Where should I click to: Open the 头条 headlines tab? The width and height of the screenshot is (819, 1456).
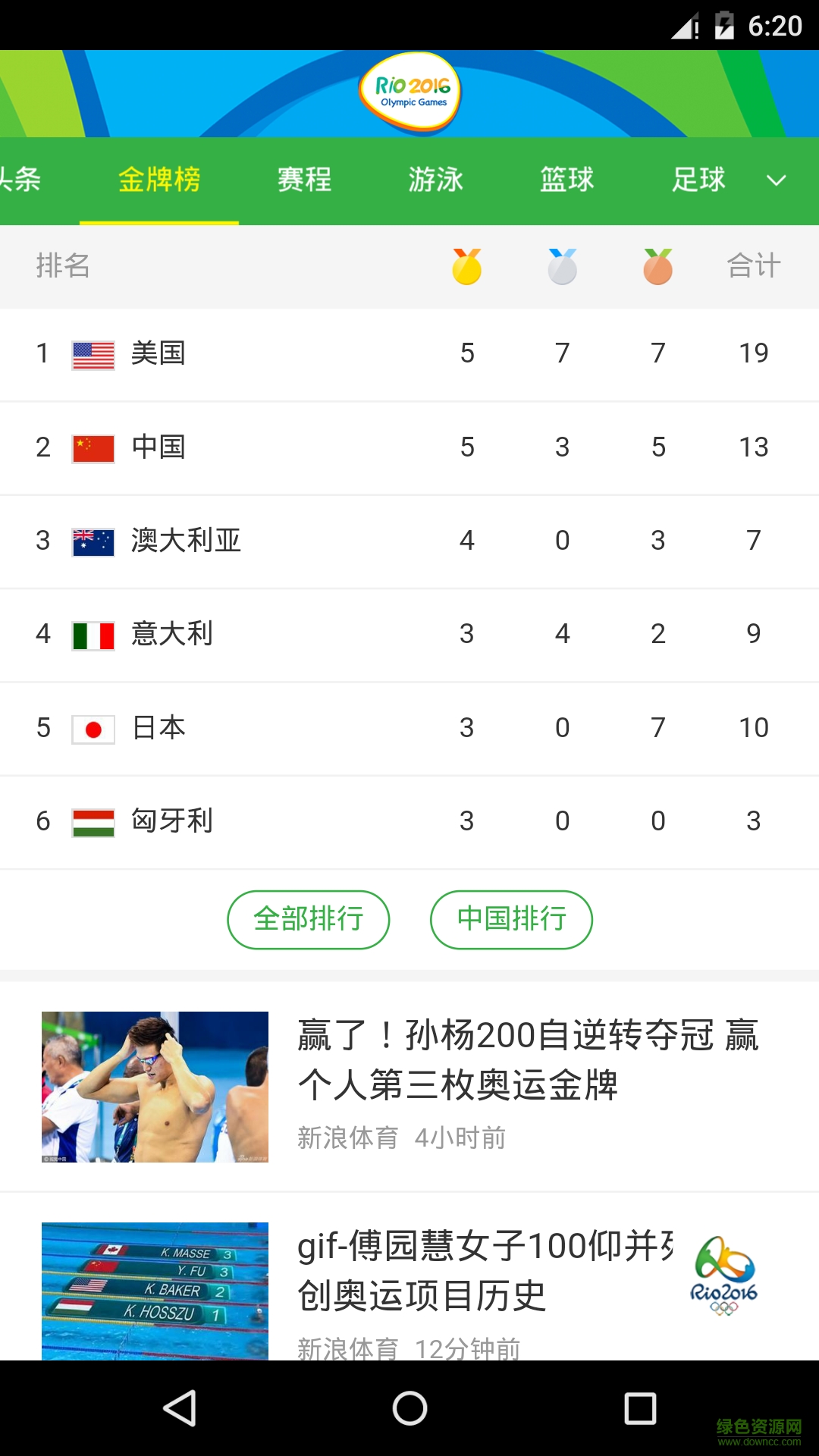coord(21,180)
